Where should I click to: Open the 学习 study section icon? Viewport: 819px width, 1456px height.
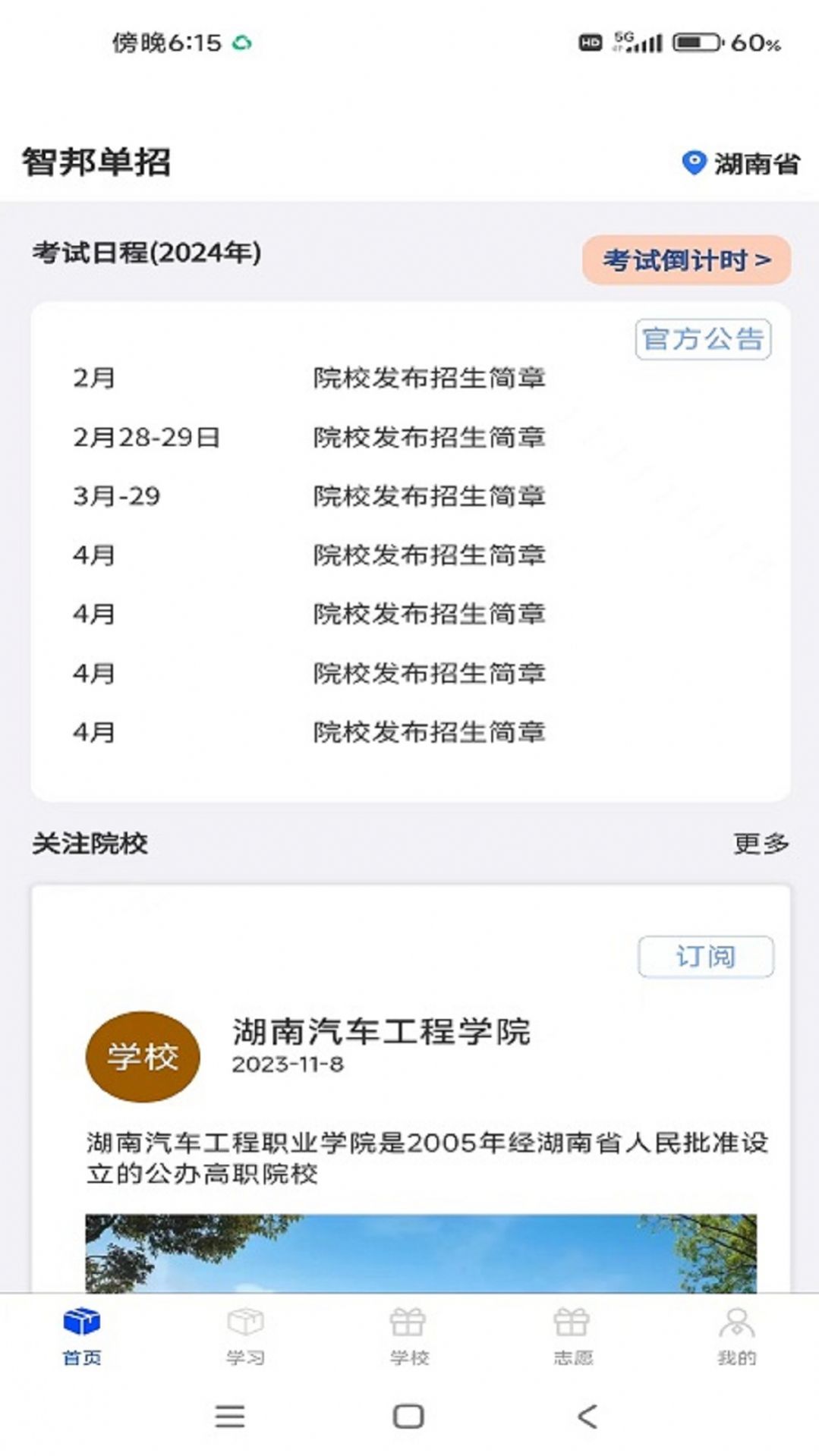click(244, 1319)
